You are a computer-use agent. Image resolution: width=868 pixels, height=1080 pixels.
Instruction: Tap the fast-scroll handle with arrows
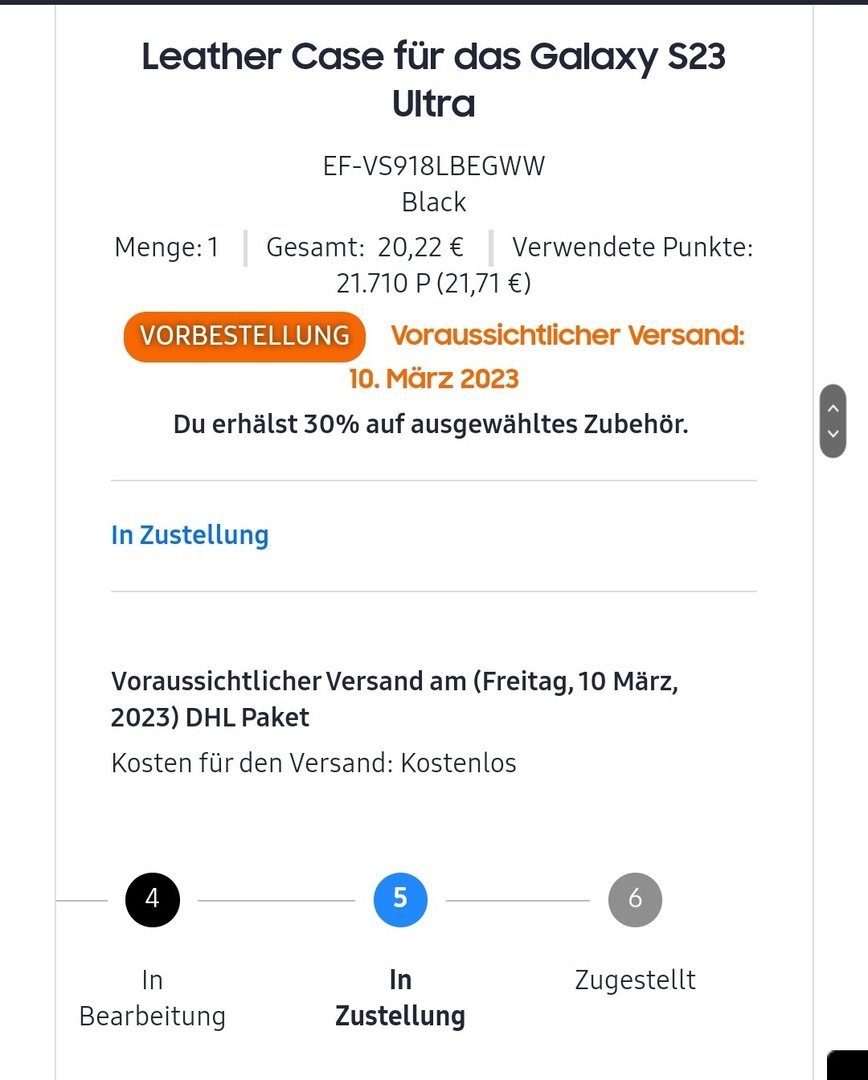832,421
